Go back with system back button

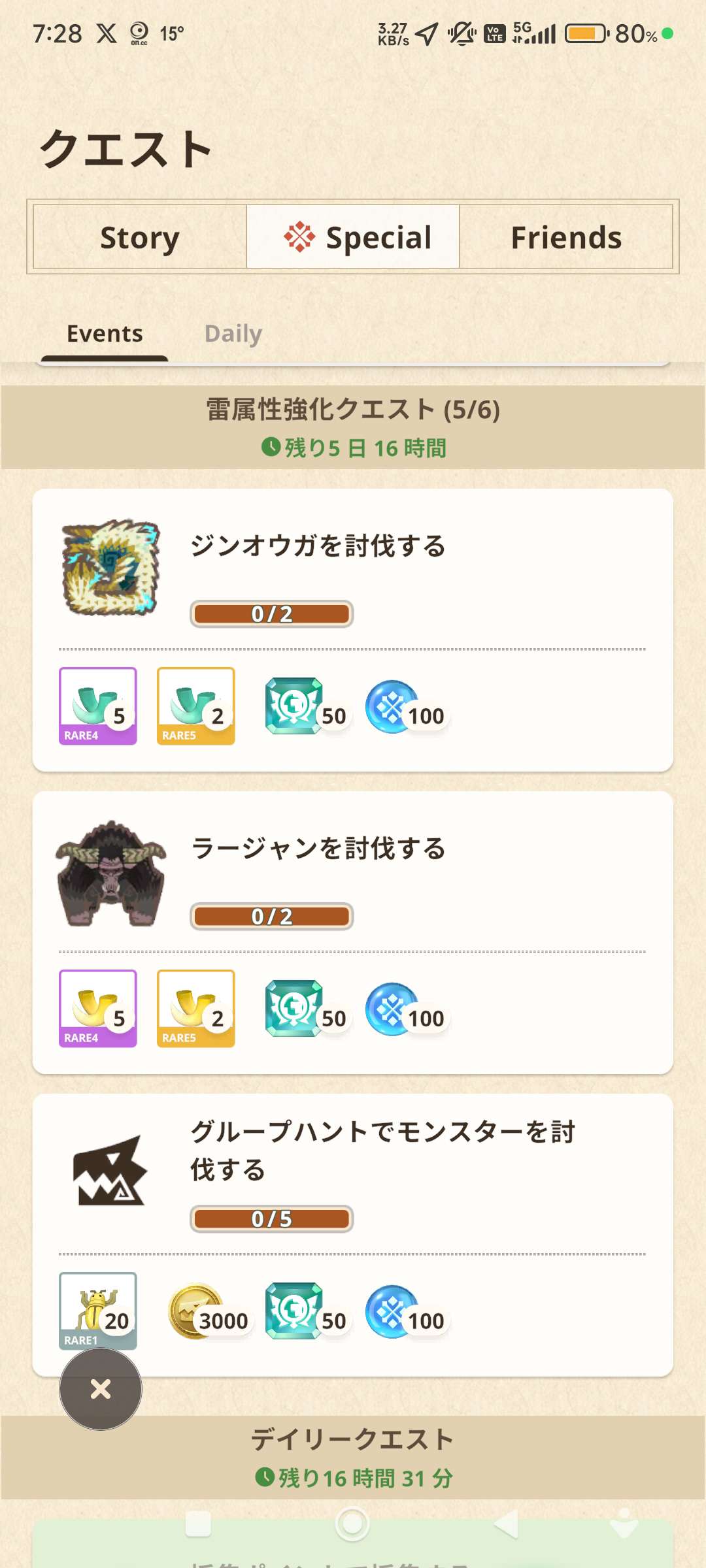pos(506,1524)
